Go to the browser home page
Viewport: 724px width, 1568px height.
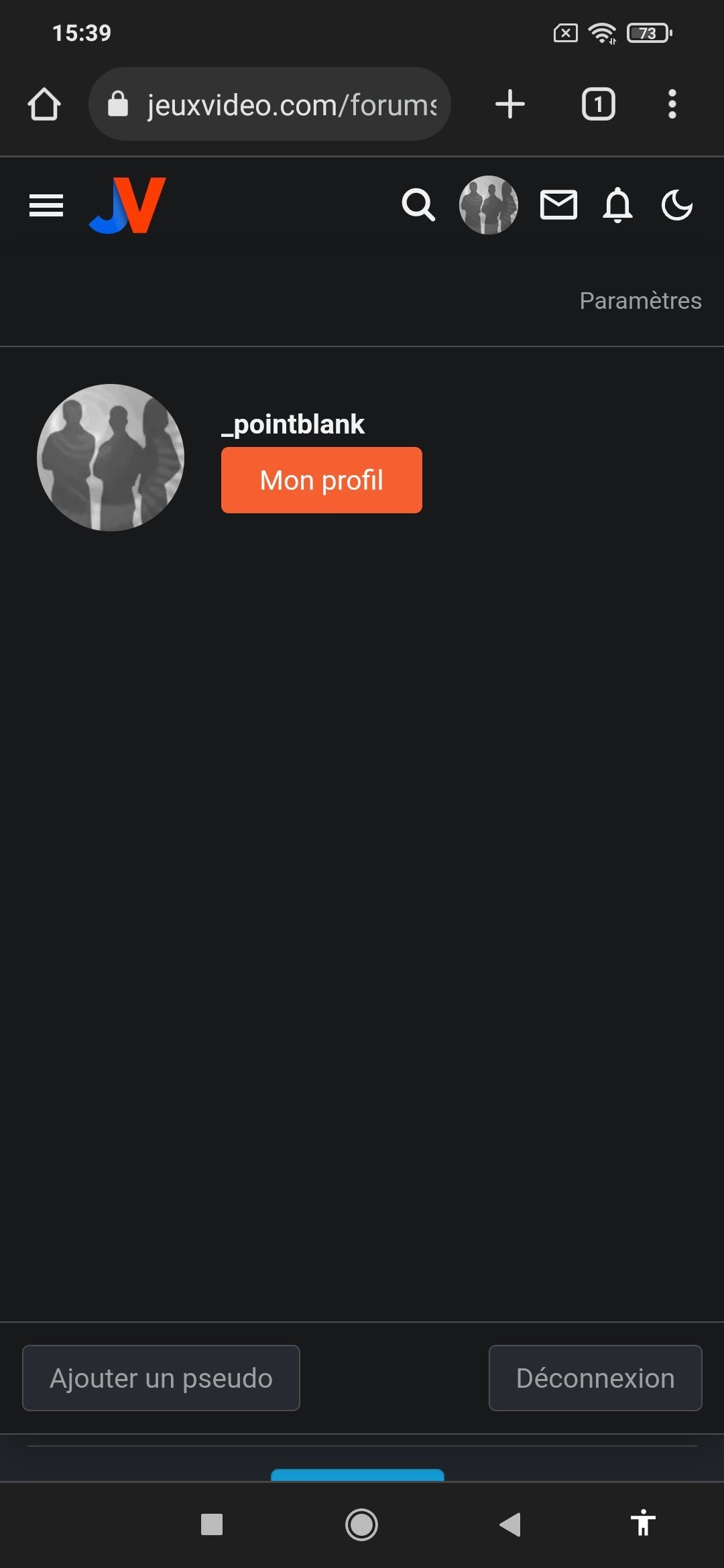click(44, 105)
